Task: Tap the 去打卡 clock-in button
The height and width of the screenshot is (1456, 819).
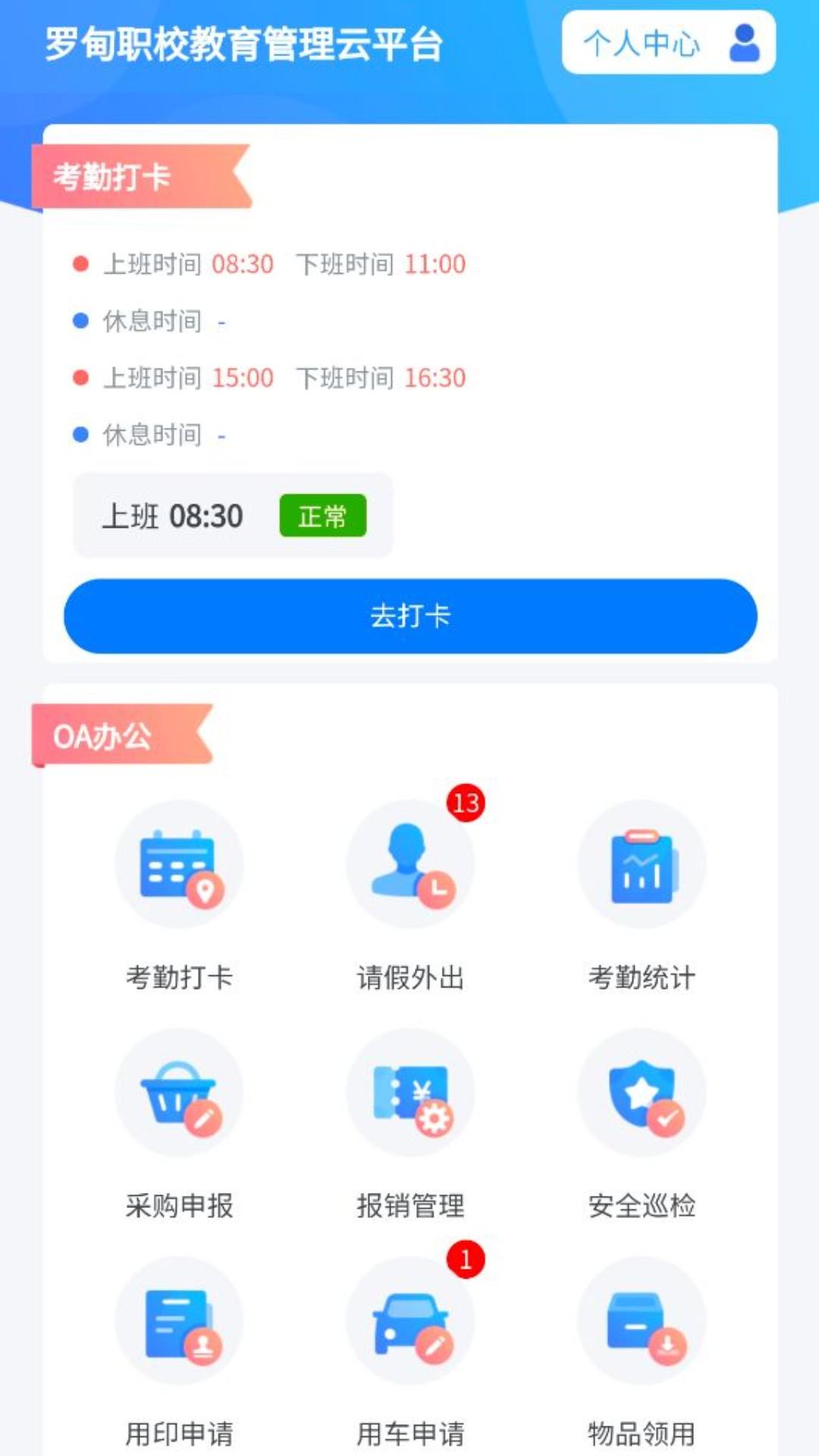Action: pos(410,616)
